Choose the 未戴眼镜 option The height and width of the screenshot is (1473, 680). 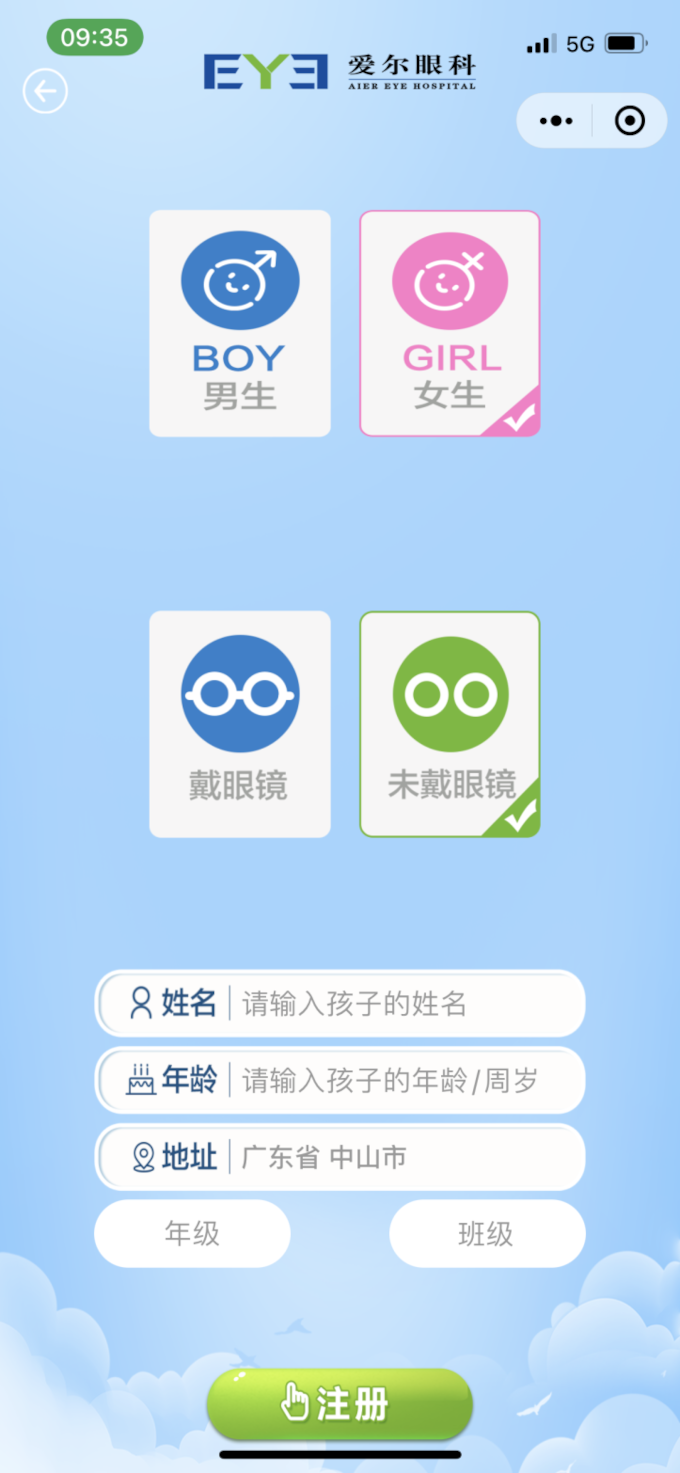450,724
